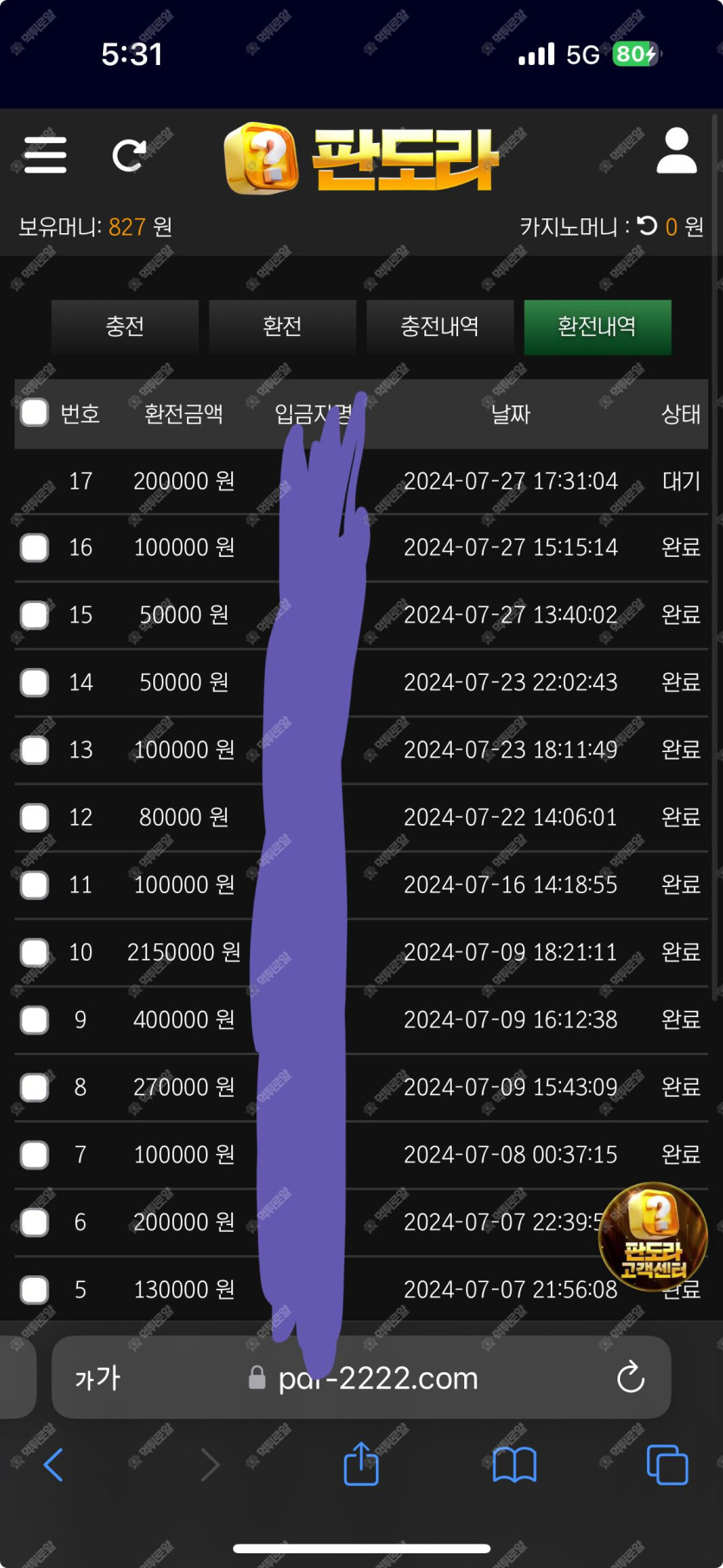Go back in Safari
The width and height of the screenshot is (723, 1568).
coord(54,1465)
